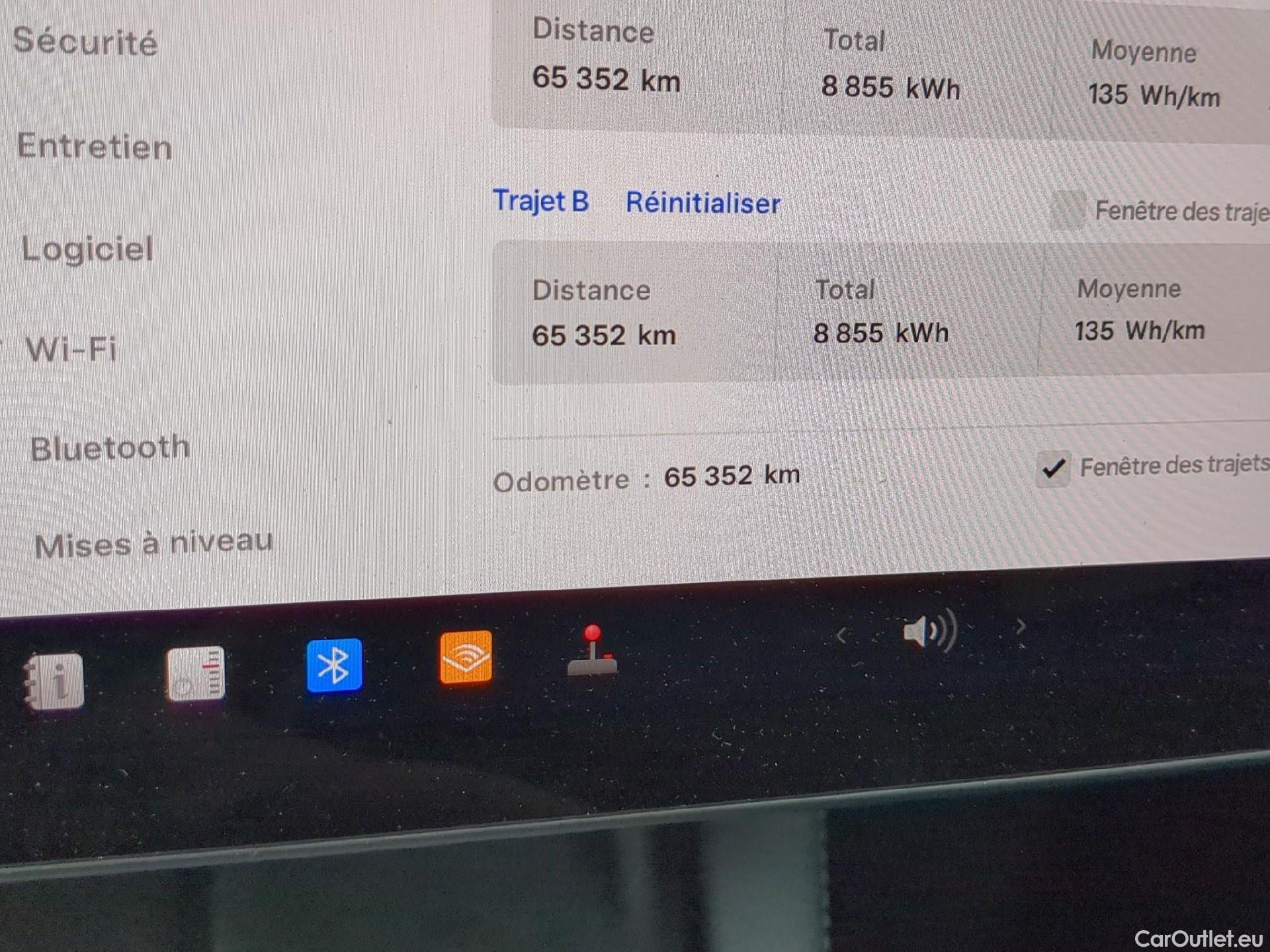Image resolution: width=1270 pixels, height=952 pixels.
Task: Open the owner's manual app icon
Action: point(54,681)
